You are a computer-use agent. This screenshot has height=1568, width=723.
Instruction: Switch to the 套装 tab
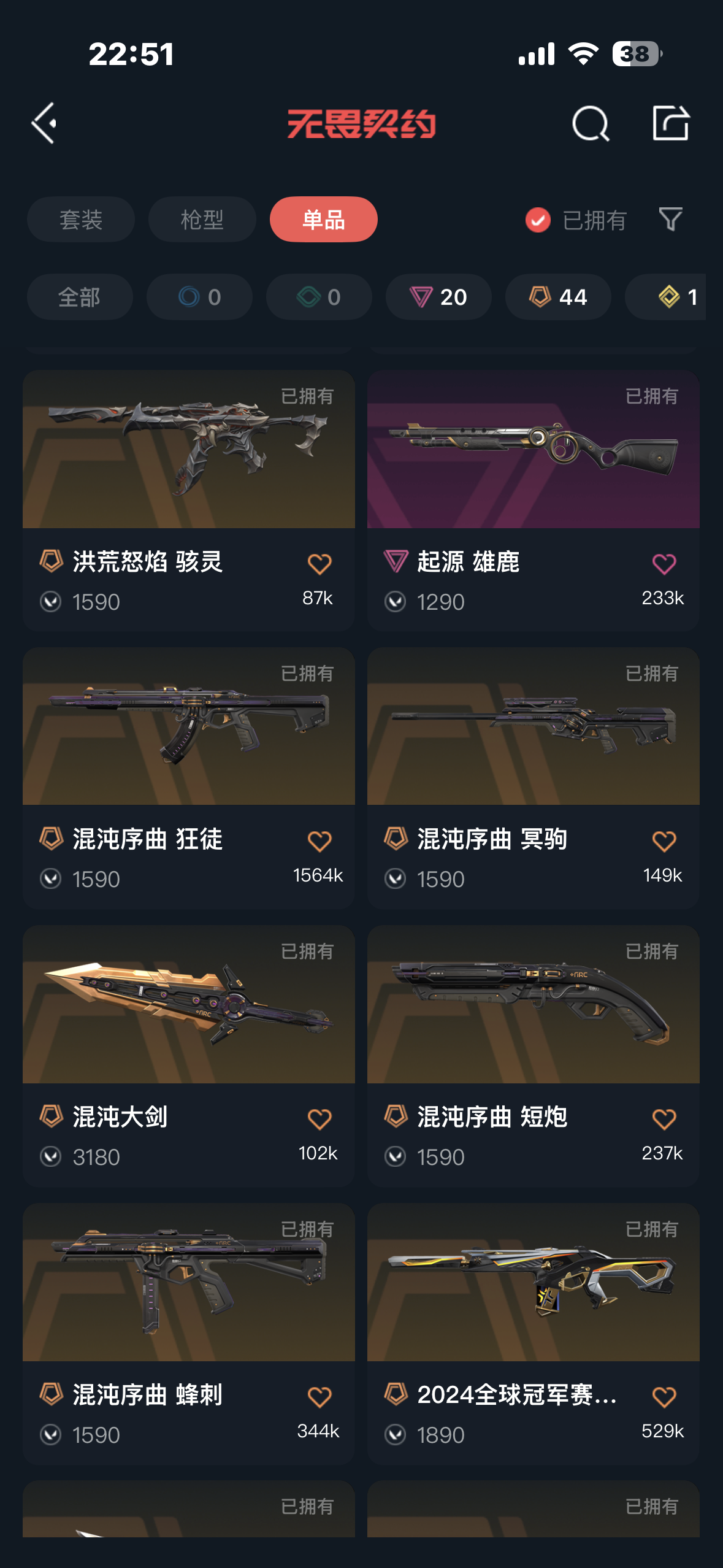point(80,220)
